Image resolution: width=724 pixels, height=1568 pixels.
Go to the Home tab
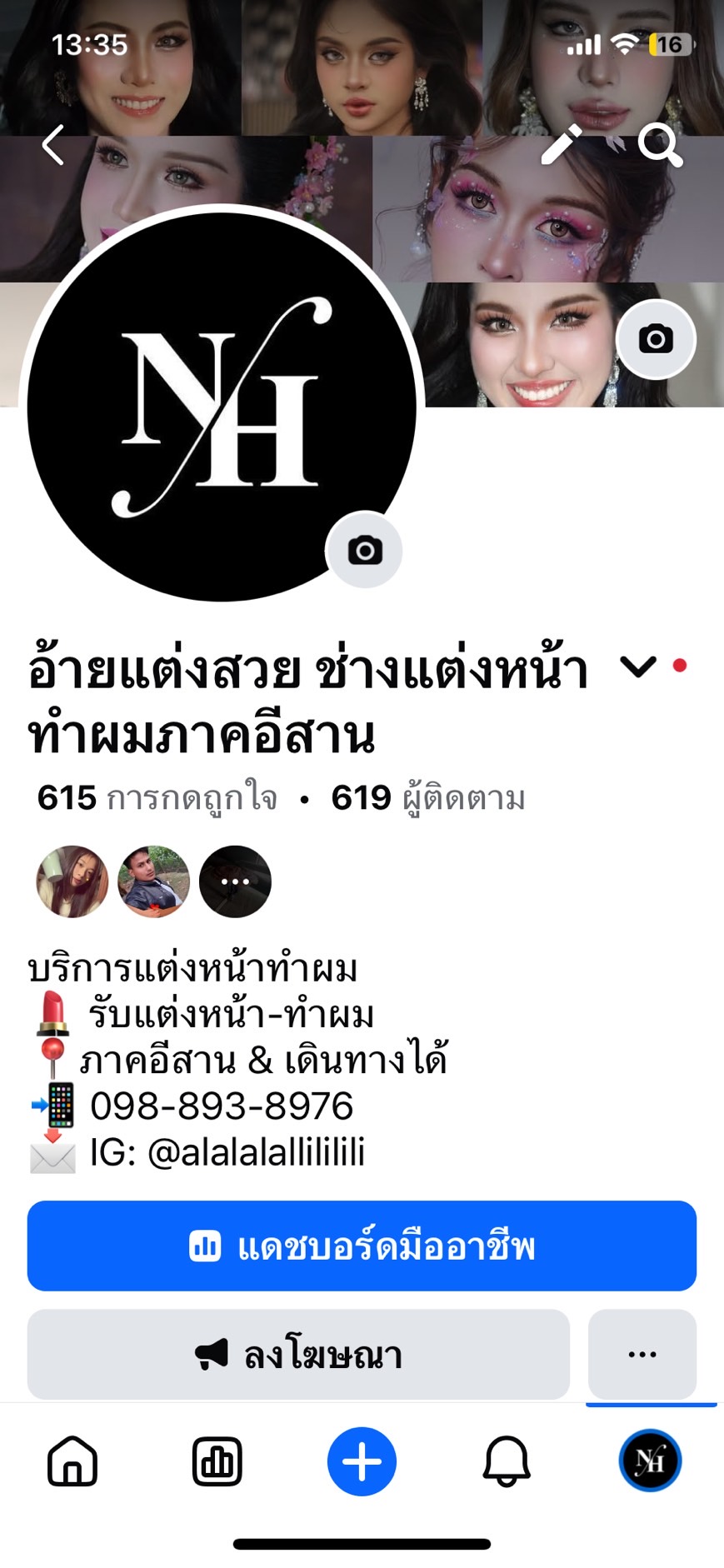72,1461
